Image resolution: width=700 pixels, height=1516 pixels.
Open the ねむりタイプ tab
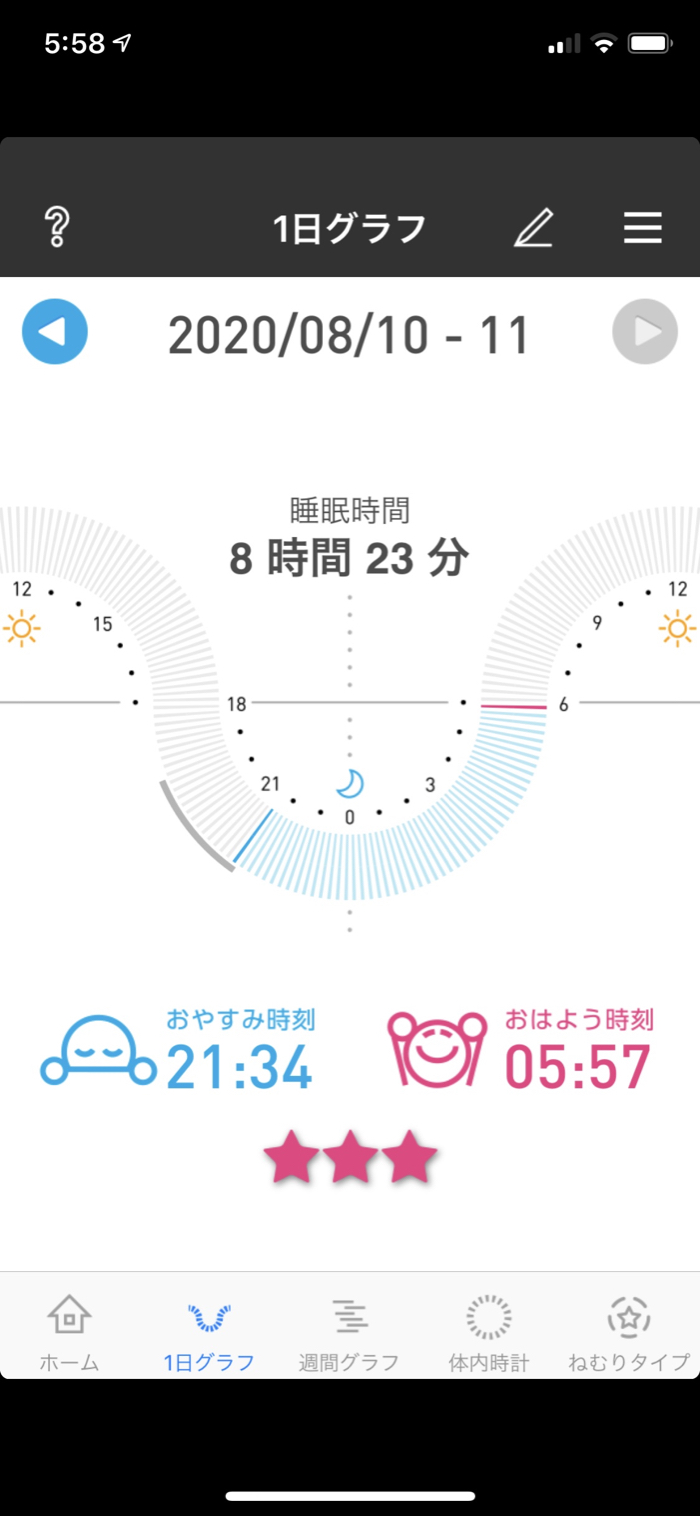pos(629,1332)
